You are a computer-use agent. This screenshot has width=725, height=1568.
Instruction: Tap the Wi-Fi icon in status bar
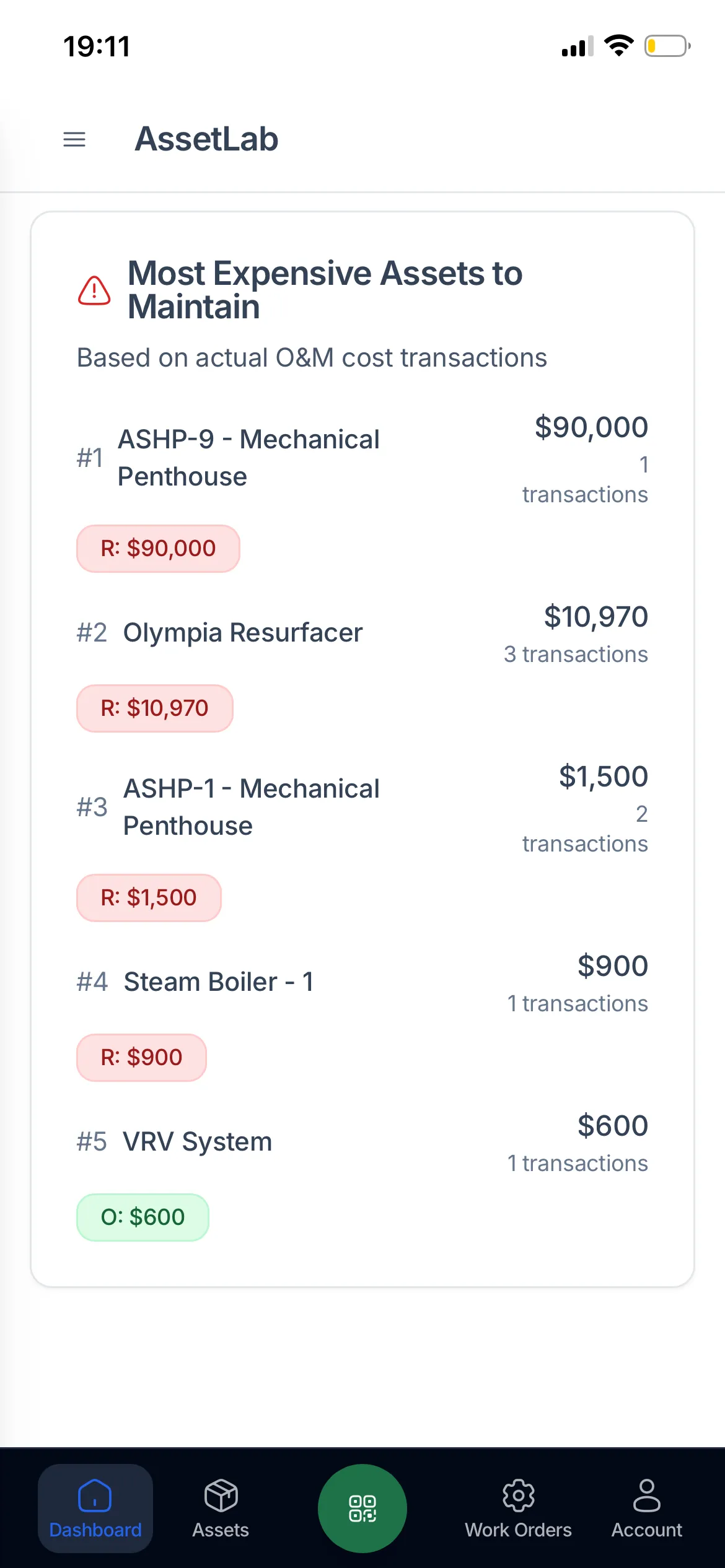point(618,45)
